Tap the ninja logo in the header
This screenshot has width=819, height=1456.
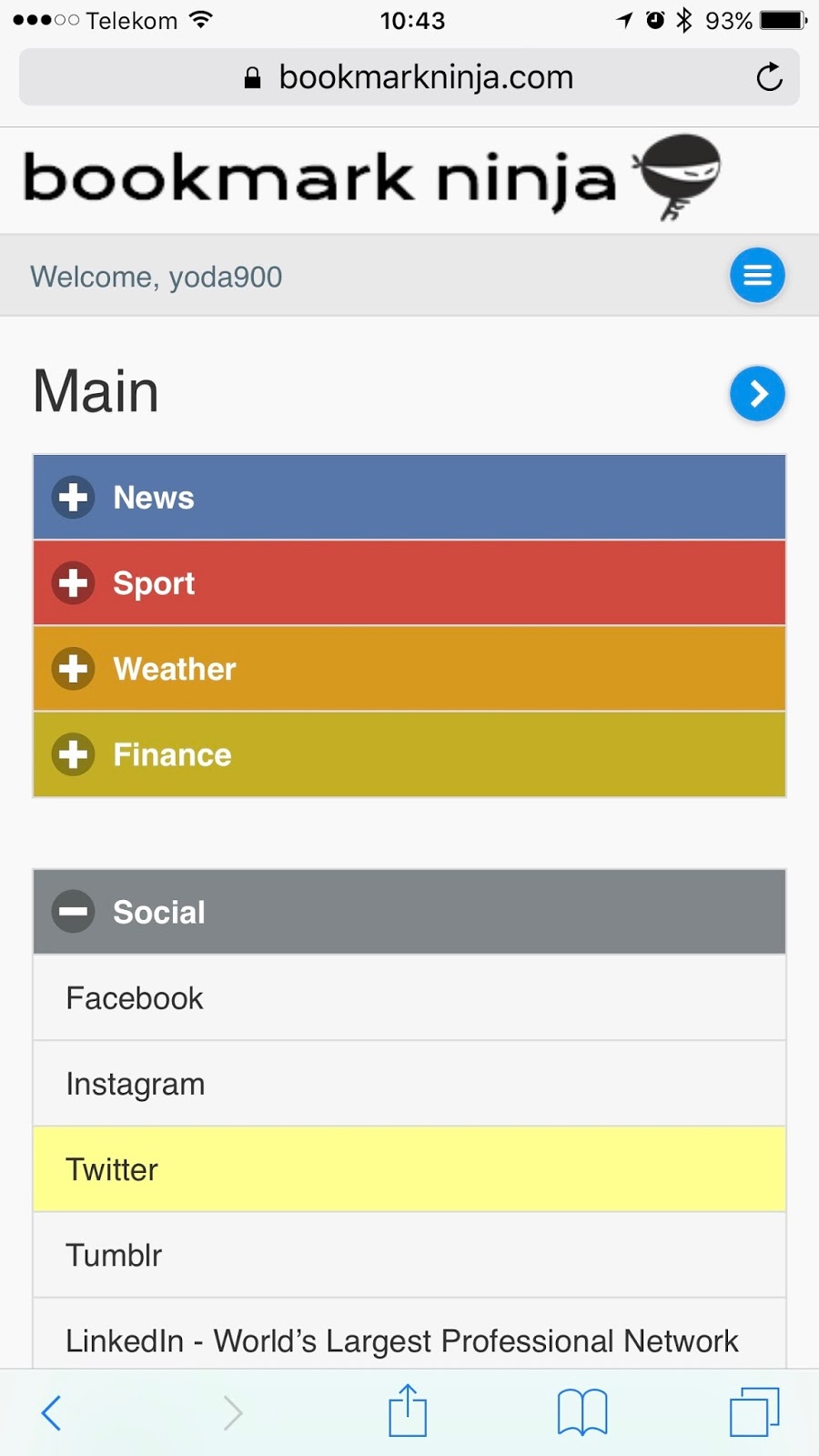678,177
